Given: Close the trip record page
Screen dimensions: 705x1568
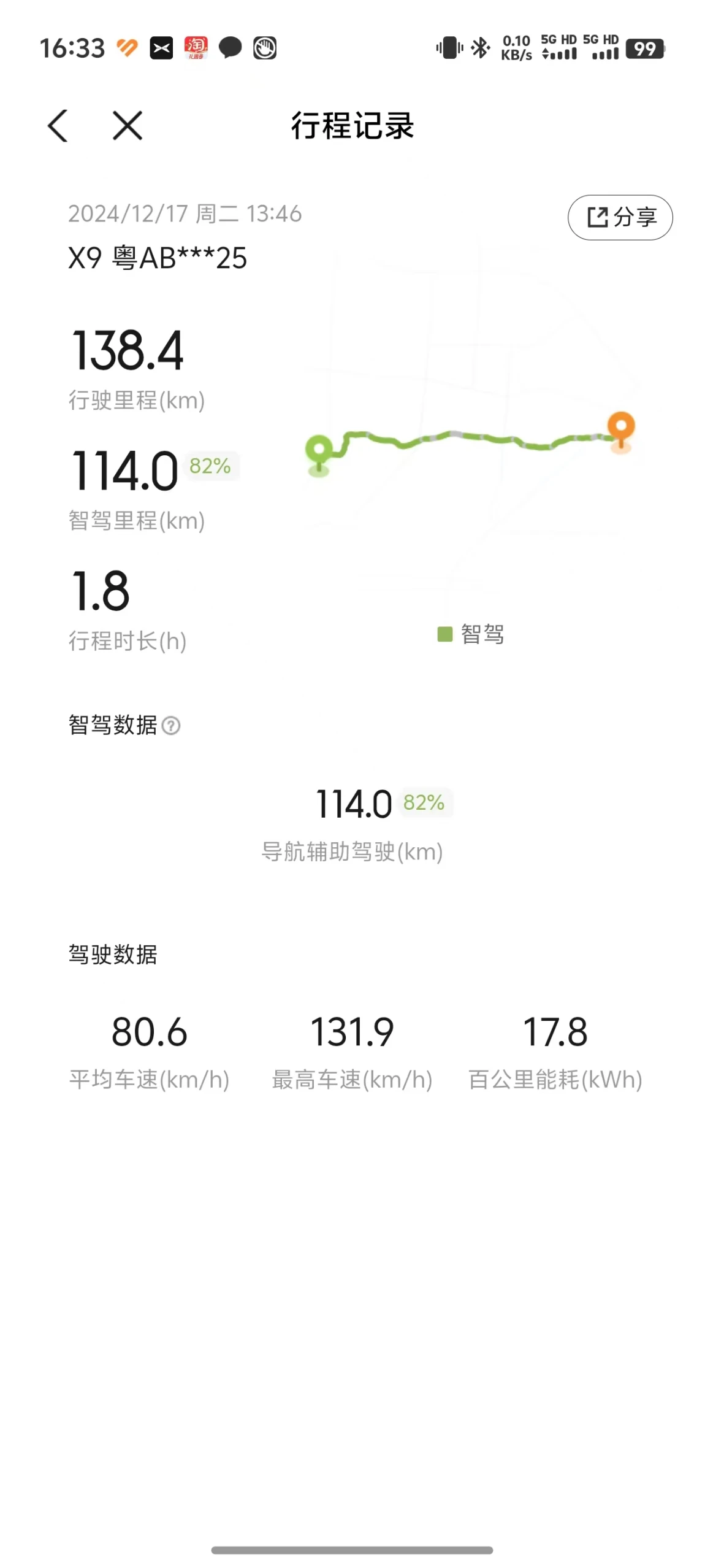Looking at the screenshot, I should (128, 126).
